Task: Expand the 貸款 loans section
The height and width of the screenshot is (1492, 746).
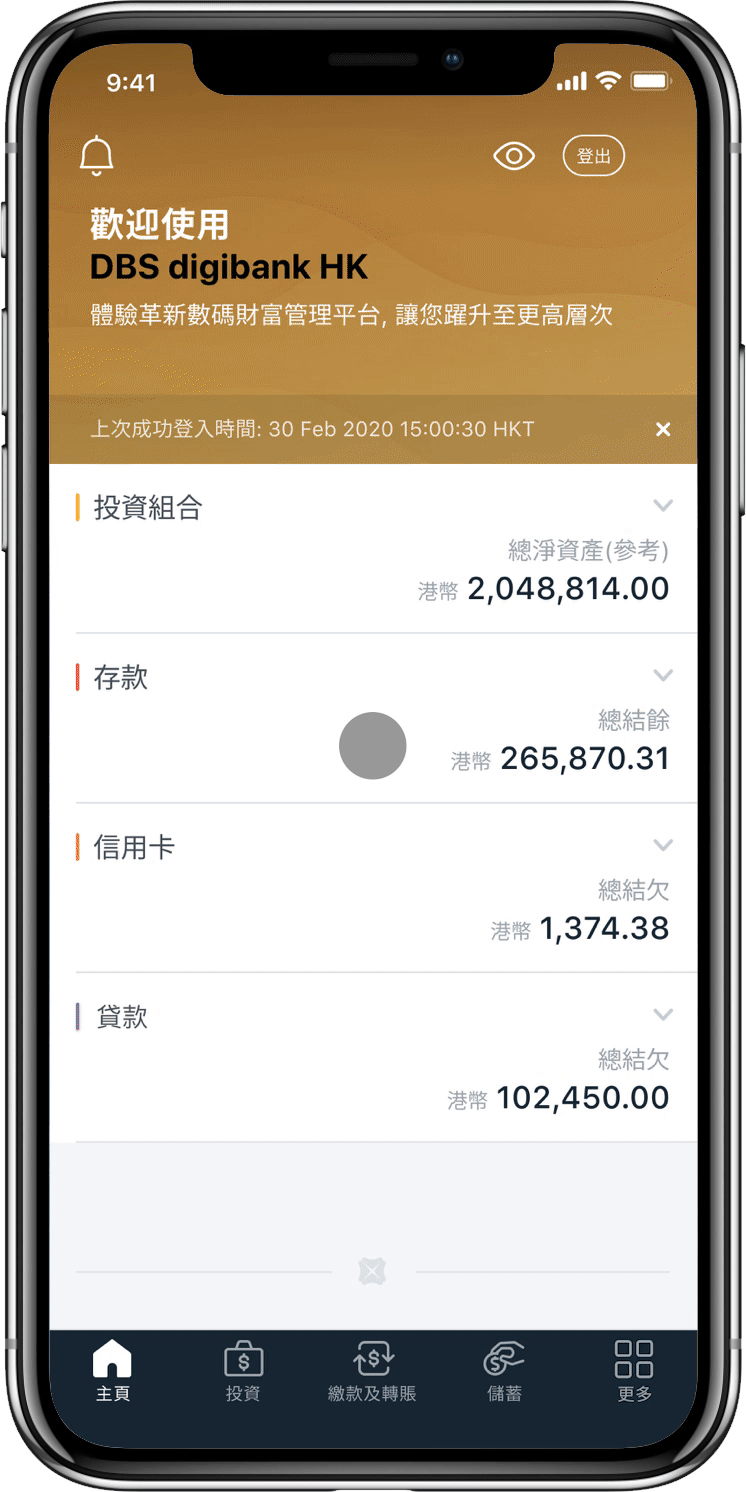Action: (662, 1015)
